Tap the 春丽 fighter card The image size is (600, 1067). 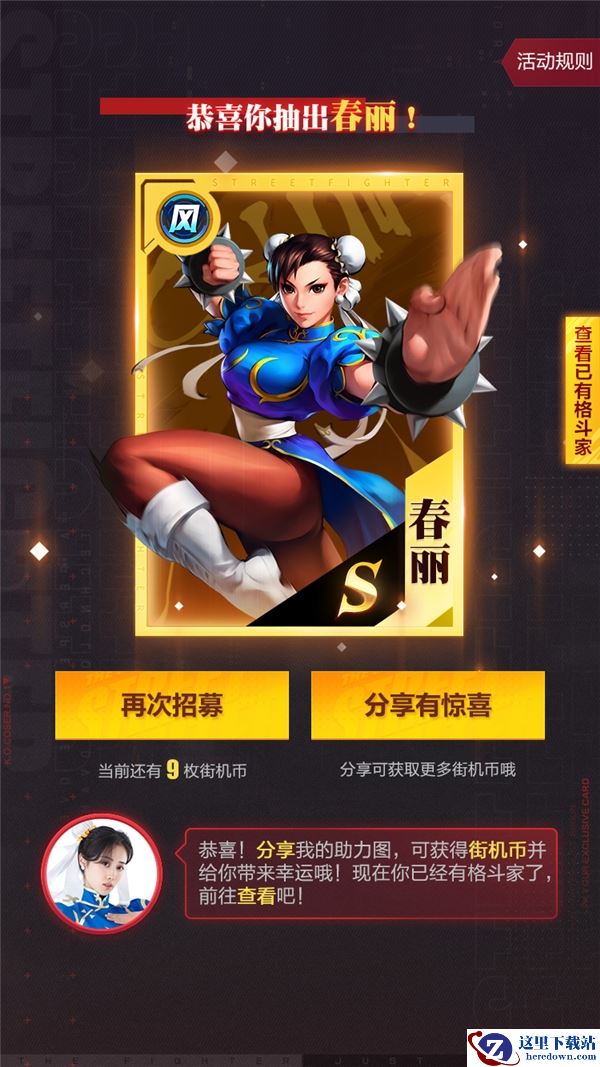(299, 405)
